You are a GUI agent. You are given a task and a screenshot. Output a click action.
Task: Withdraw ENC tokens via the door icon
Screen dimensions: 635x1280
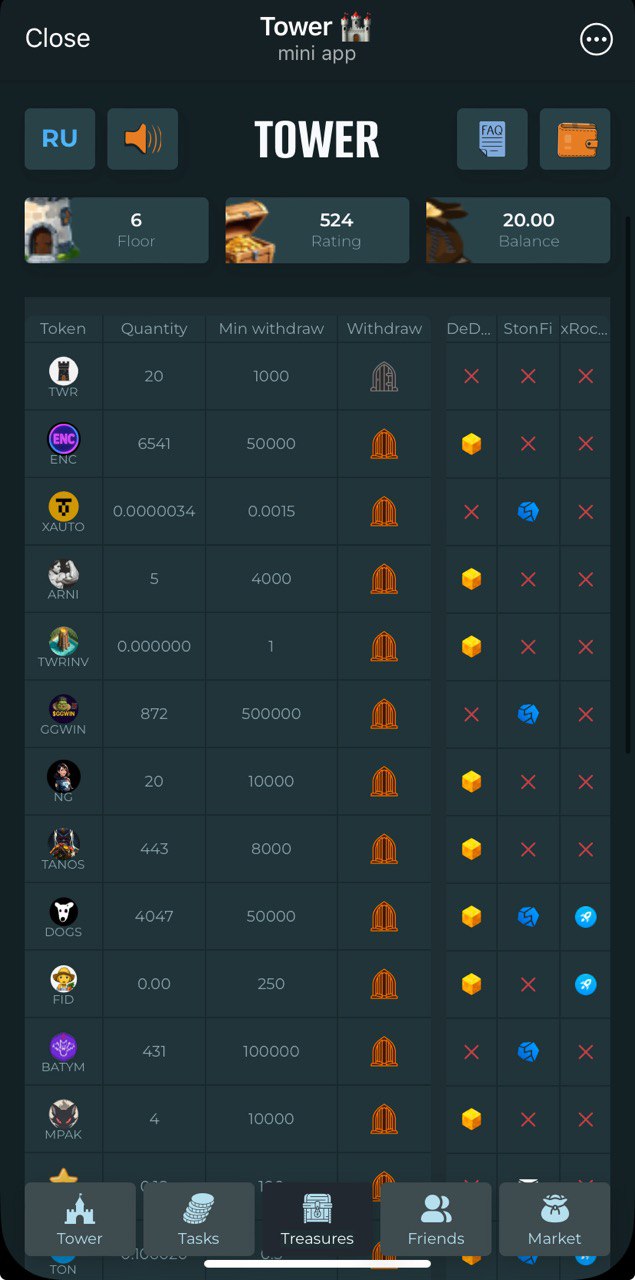point(384,444)
